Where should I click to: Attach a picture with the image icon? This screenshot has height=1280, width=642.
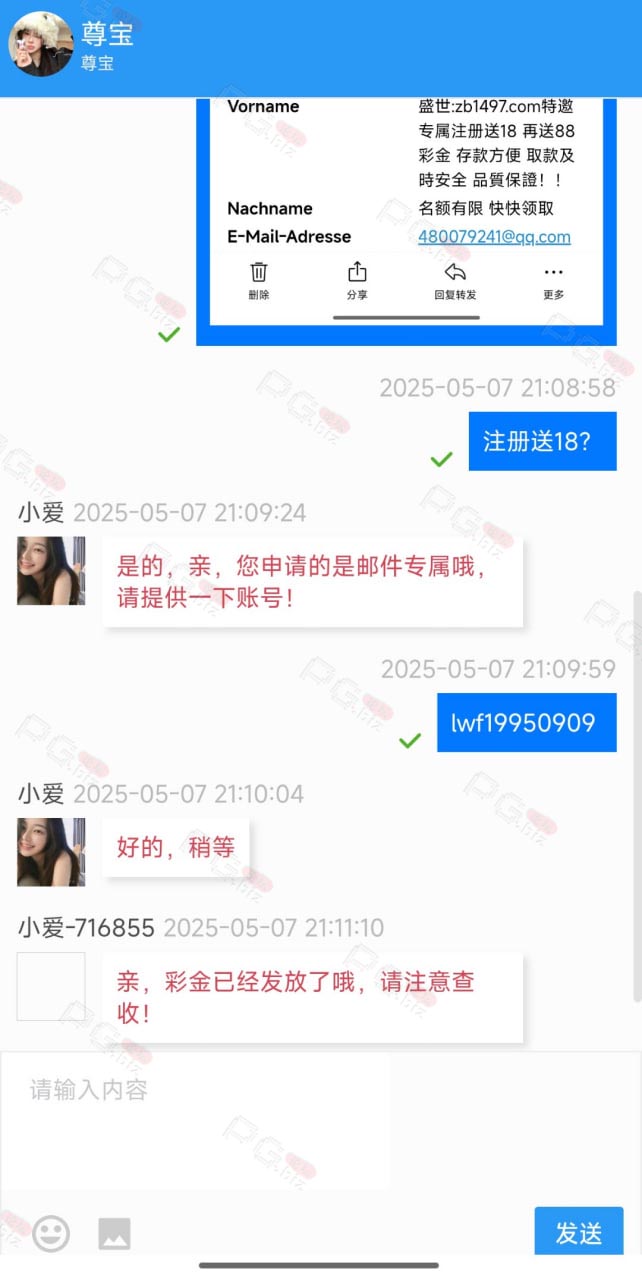tap(115, 1234)
